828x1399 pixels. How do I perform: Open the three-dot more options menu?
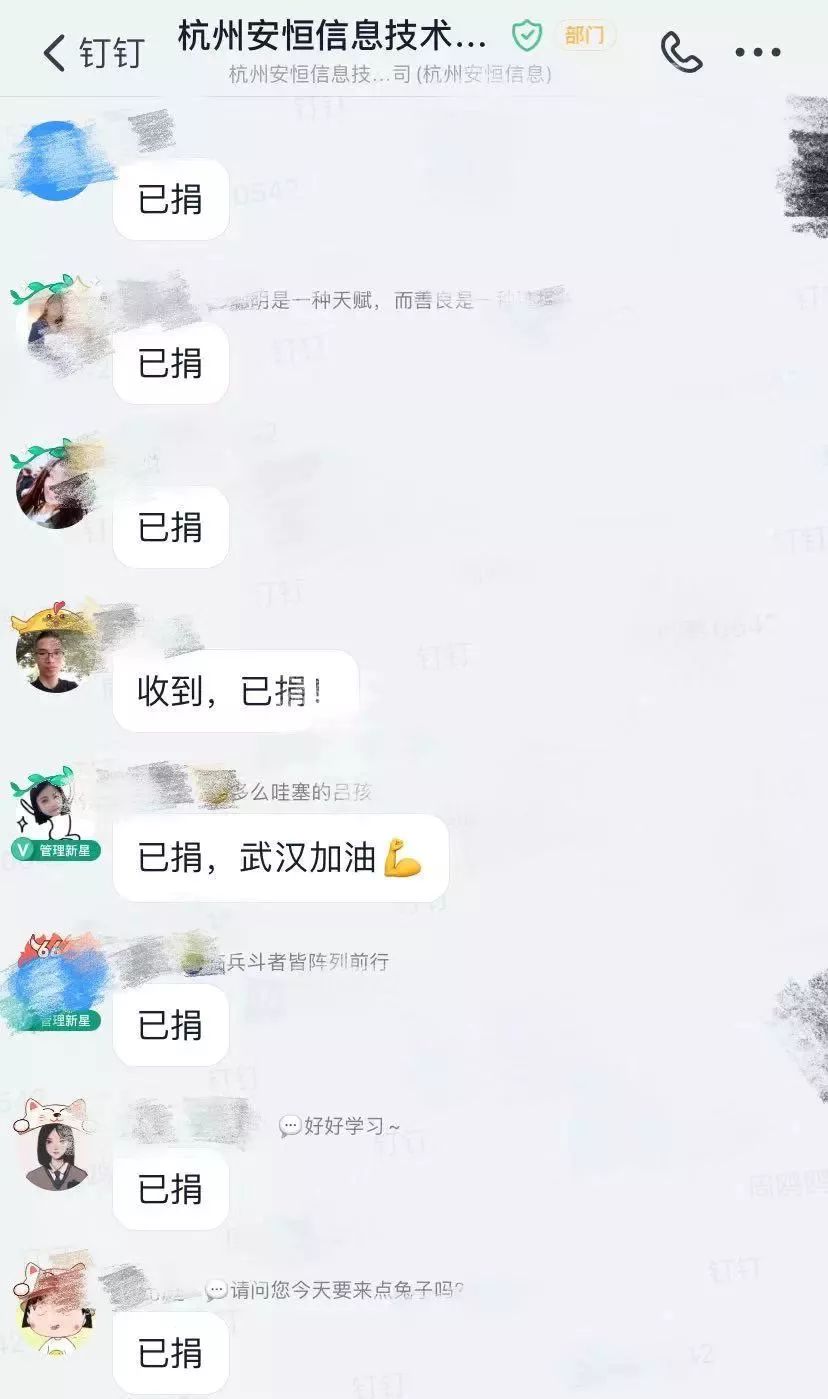pos(757,52)
